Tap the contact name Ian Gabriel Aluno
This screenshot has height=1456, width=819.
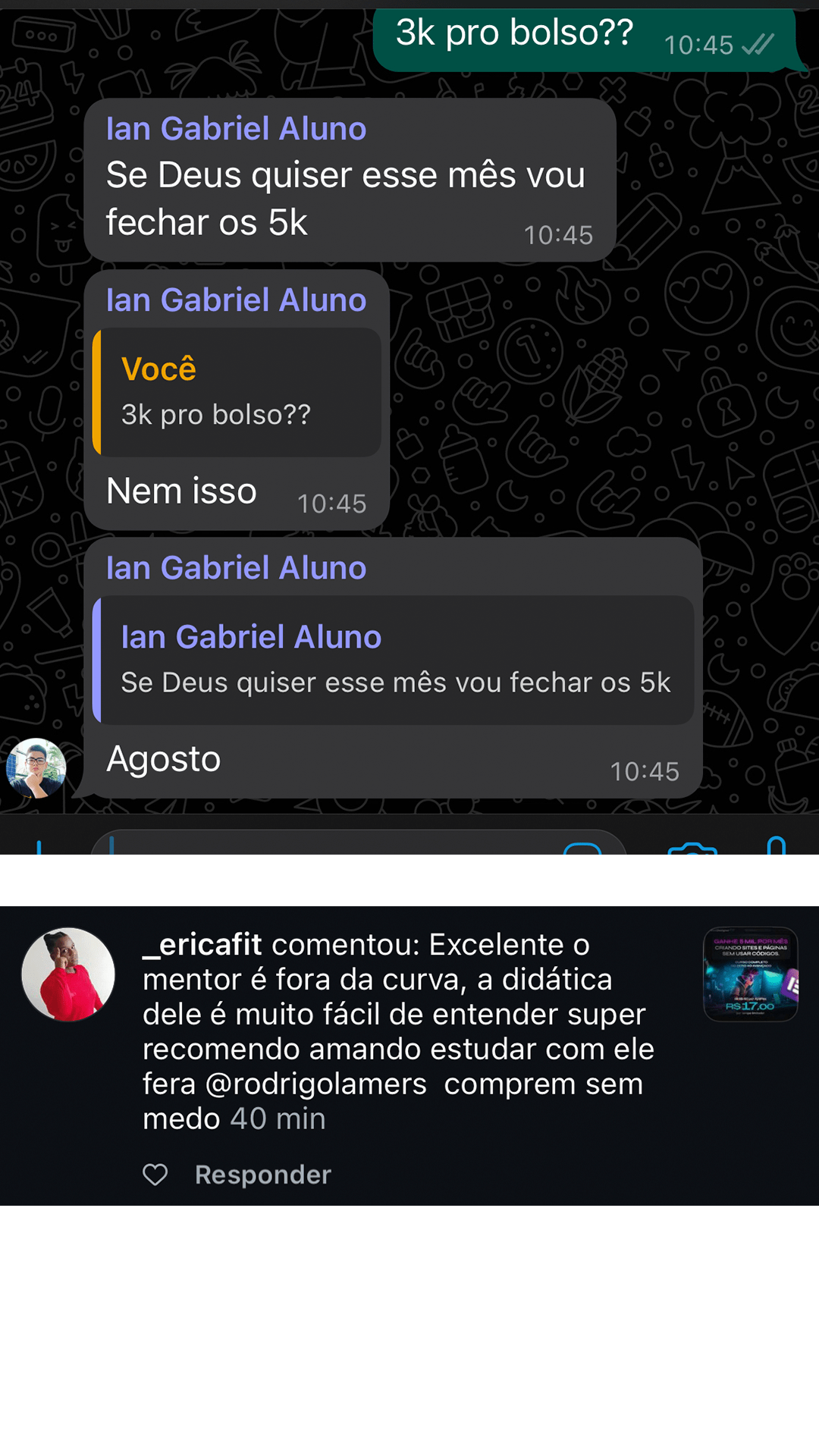coord(236,128)
